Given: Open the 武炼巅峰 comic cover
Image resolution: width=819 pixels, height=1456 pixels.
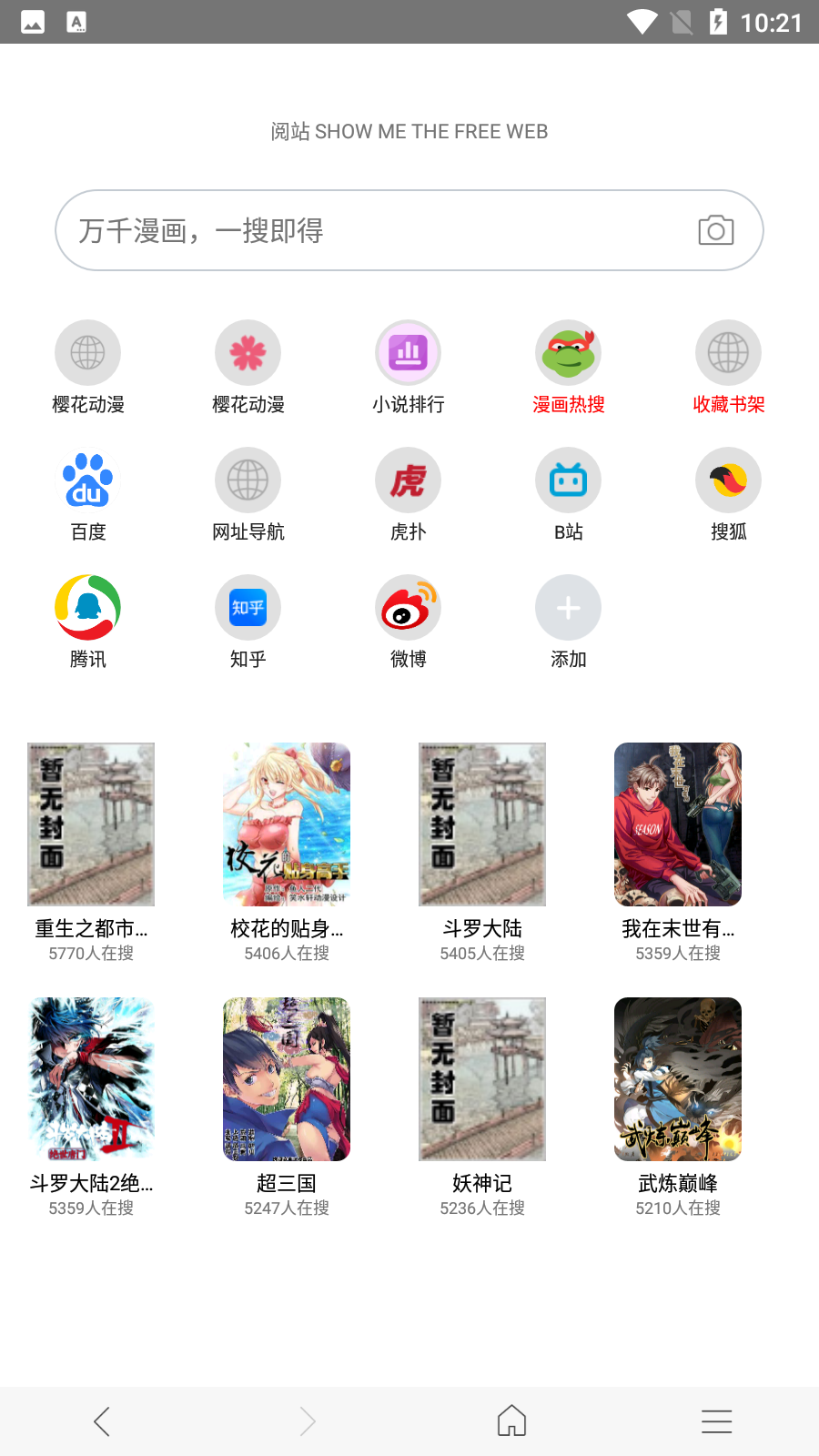Looking at the screenshot, I should point(677,1079).
